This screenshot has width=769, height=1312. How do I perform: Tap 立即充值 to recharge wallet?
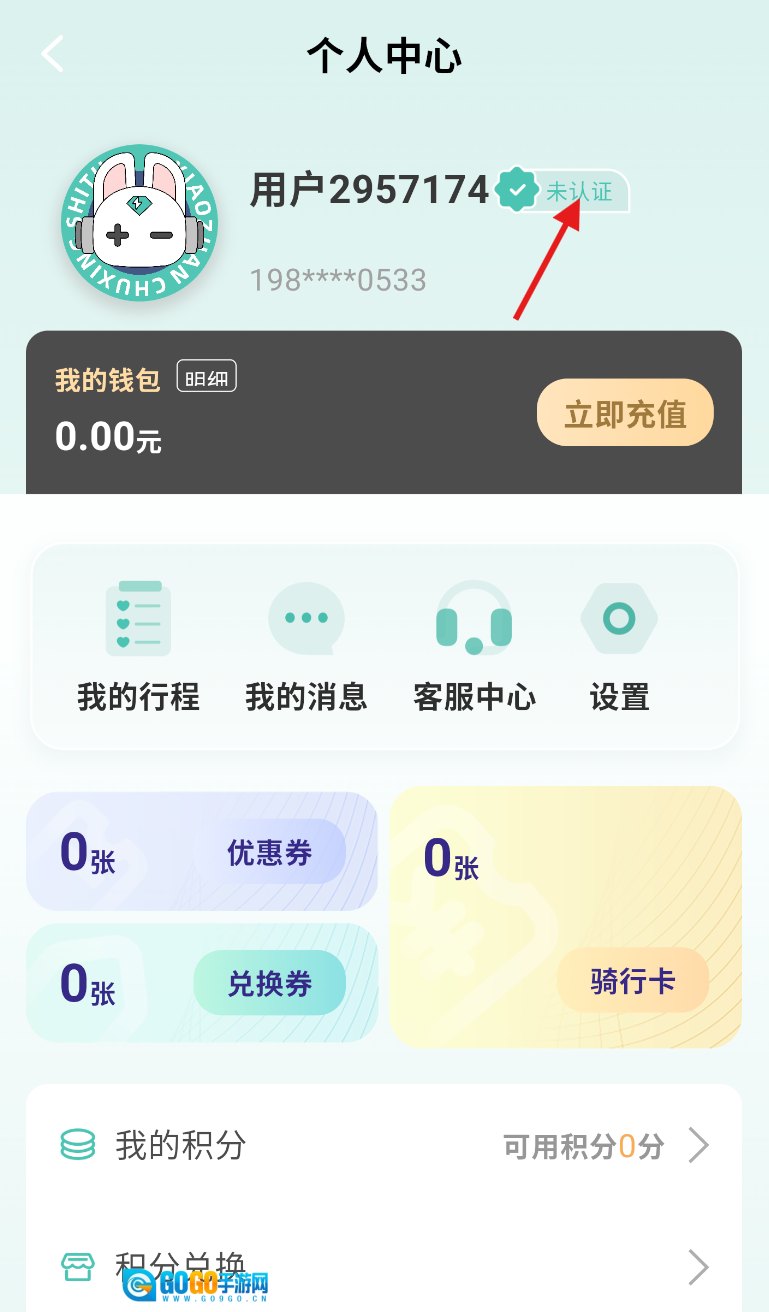pos(625,412)
